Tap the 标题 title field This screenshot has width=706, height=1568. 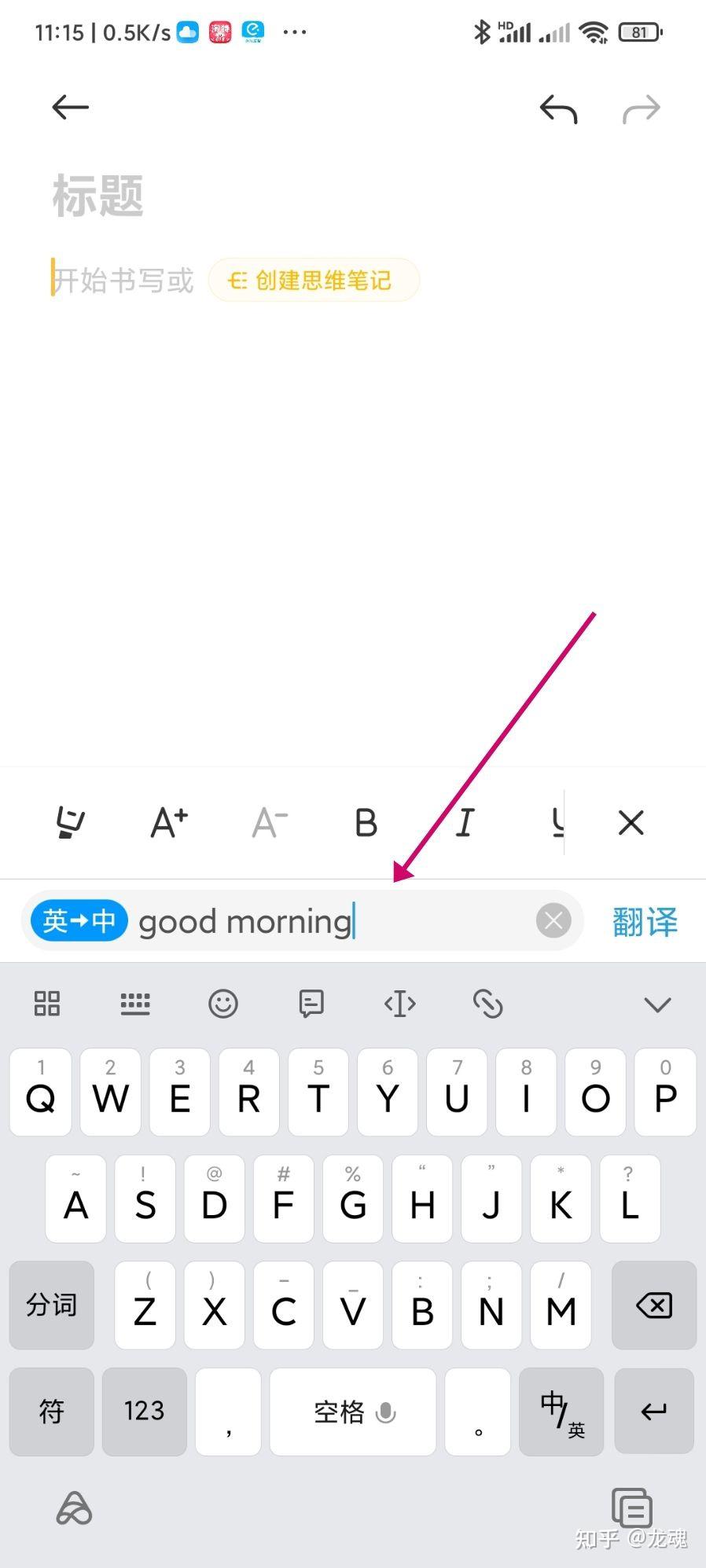[98, 195]
